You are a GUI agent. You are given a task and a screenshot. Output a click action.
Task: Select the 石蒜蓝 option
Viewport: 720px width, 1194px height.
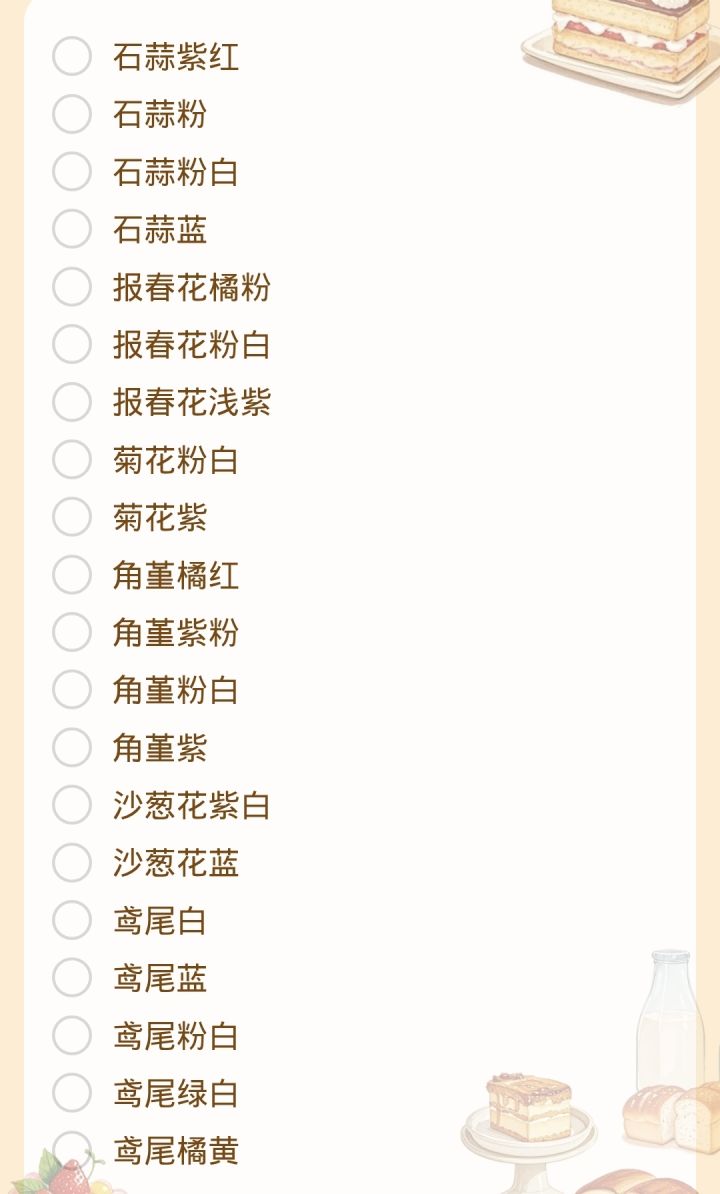click(x=70, y=230)
